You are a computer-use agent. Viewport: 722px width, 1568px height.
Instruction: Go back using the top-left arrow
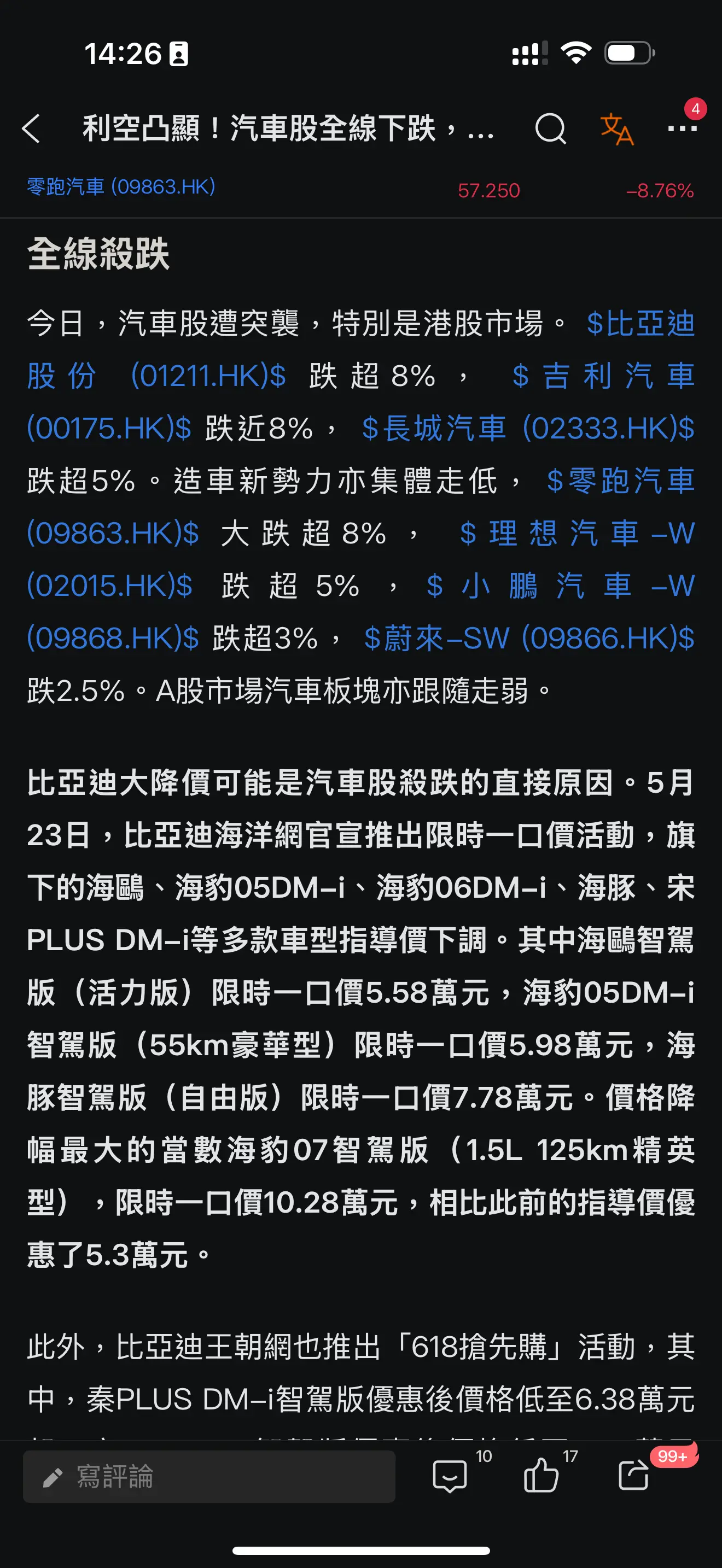click(31, 128)
